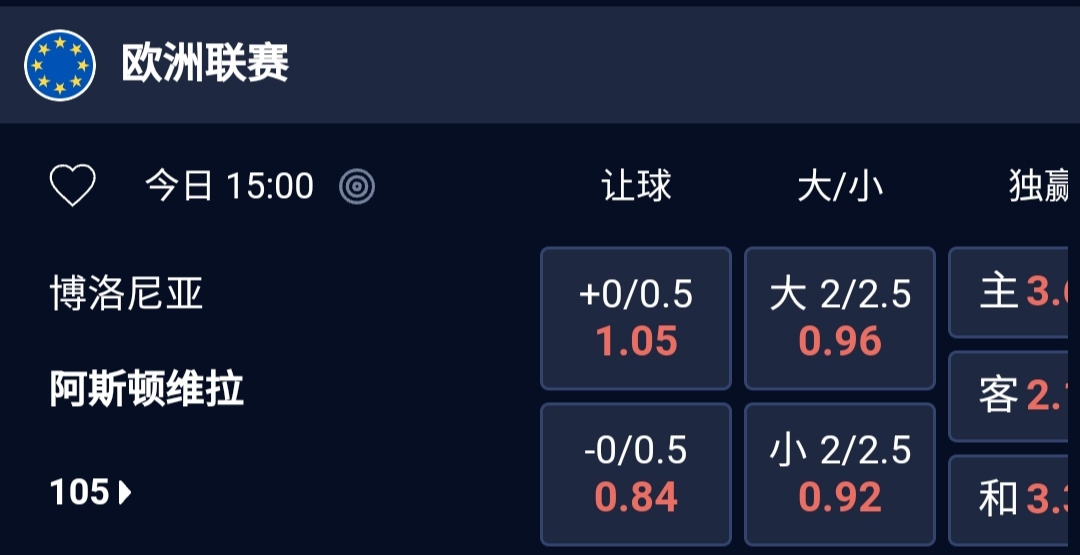
Task: Add the match to favorites with heart icon
Action: click(72, 186)
